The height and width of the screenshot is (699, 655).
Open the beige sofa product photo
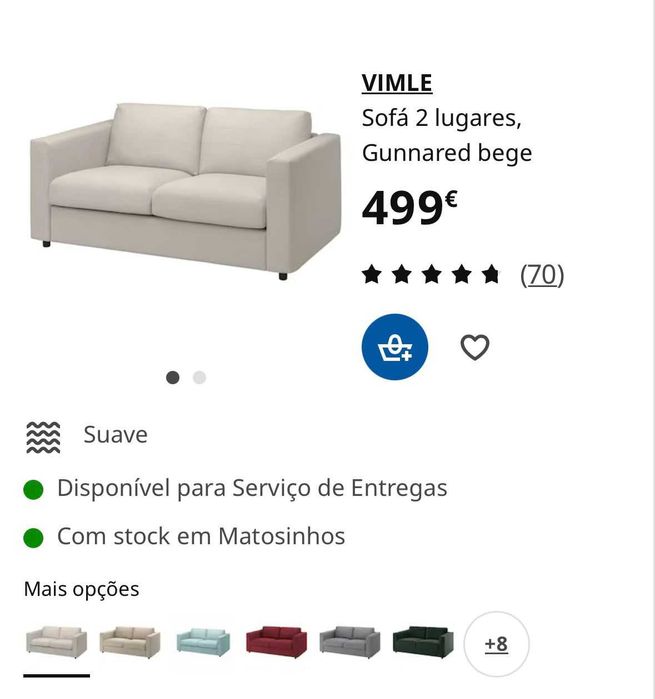pos(186,190)
